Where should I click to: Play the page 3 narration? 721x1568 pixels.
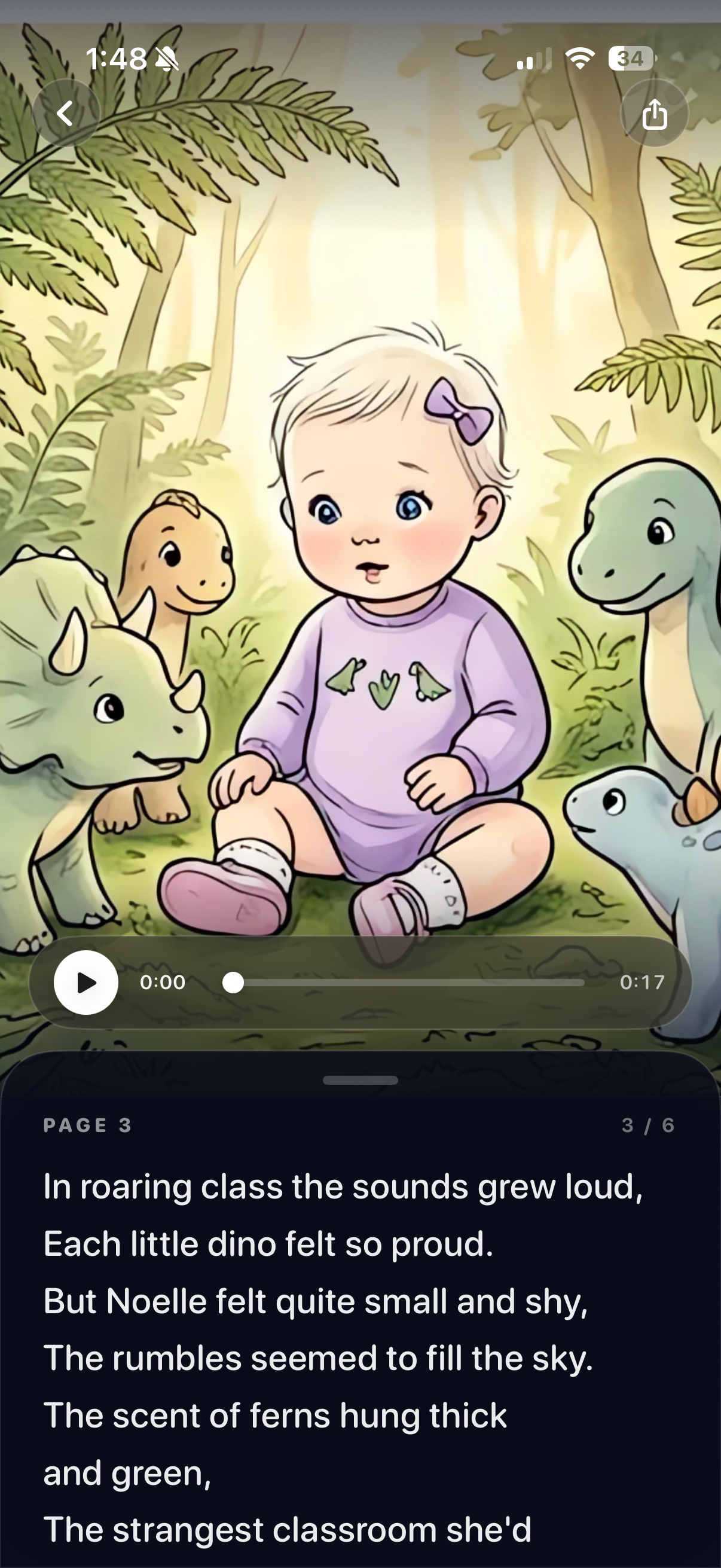(x=85, y=982)
